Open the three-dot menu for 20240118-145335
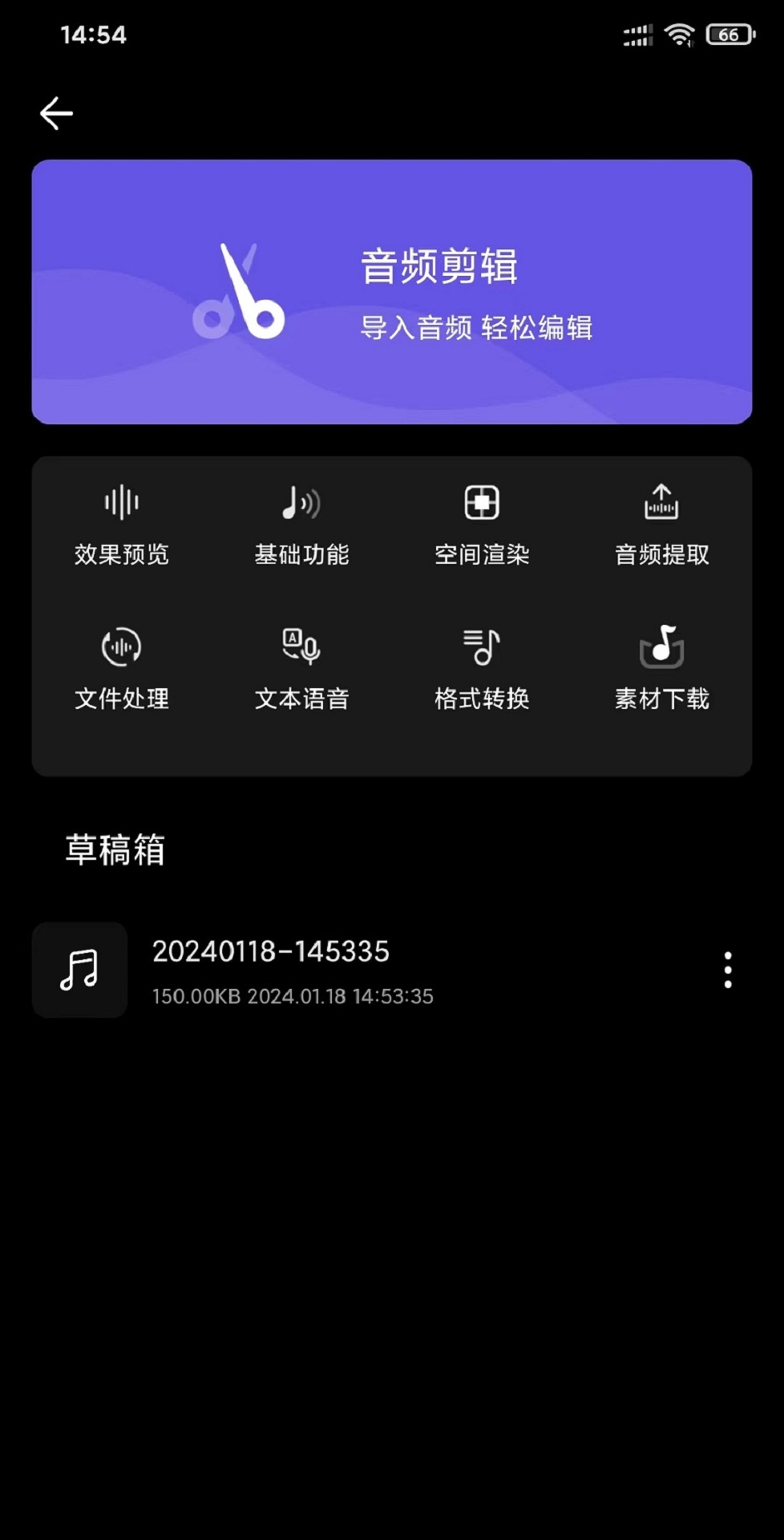 click(727, 971)
